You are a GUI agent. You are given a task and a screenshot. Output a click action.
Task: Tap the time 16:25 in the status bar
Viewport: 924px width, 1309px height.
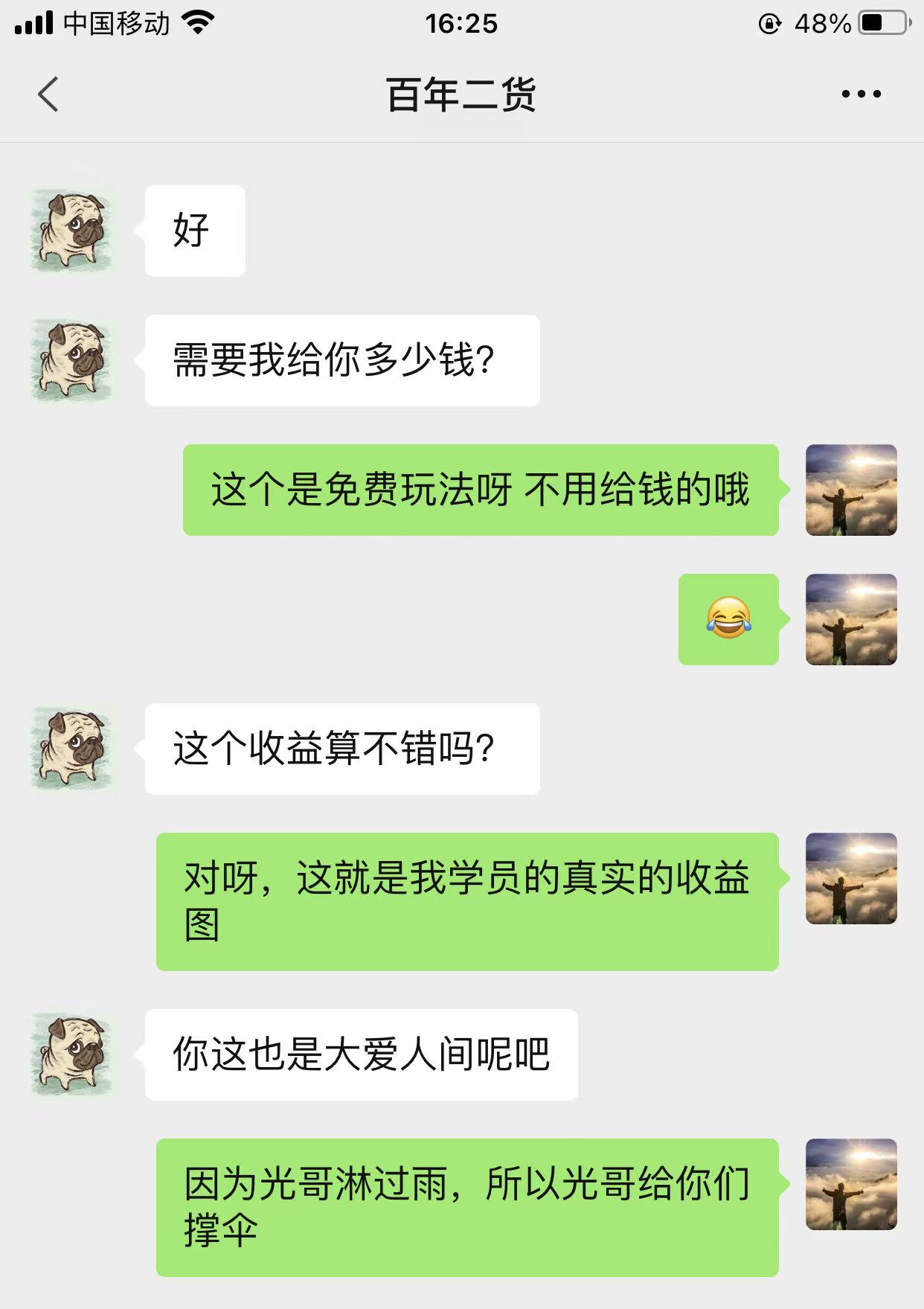click(461, 25)
